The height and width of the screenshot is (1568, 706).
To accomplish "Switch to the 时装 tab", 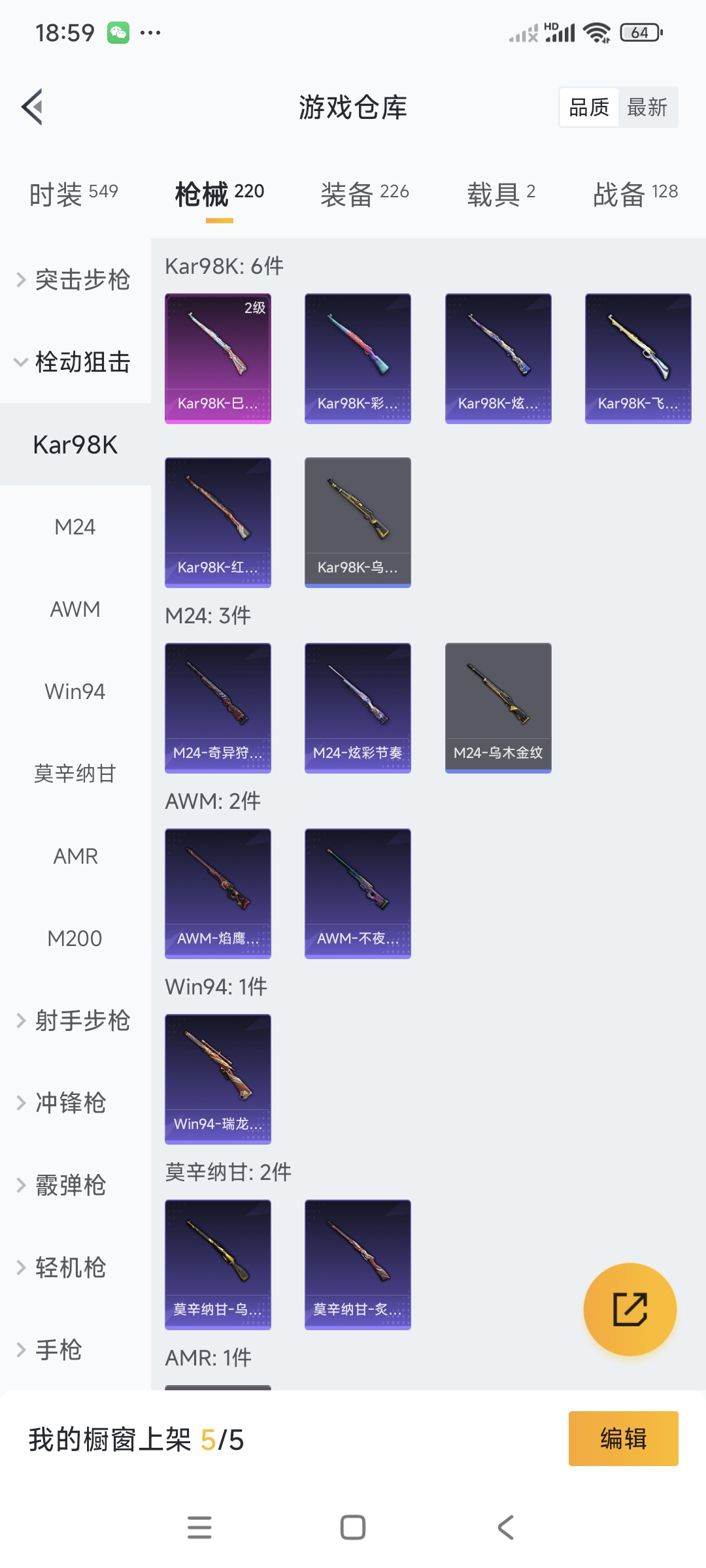I will pos(73,194).
